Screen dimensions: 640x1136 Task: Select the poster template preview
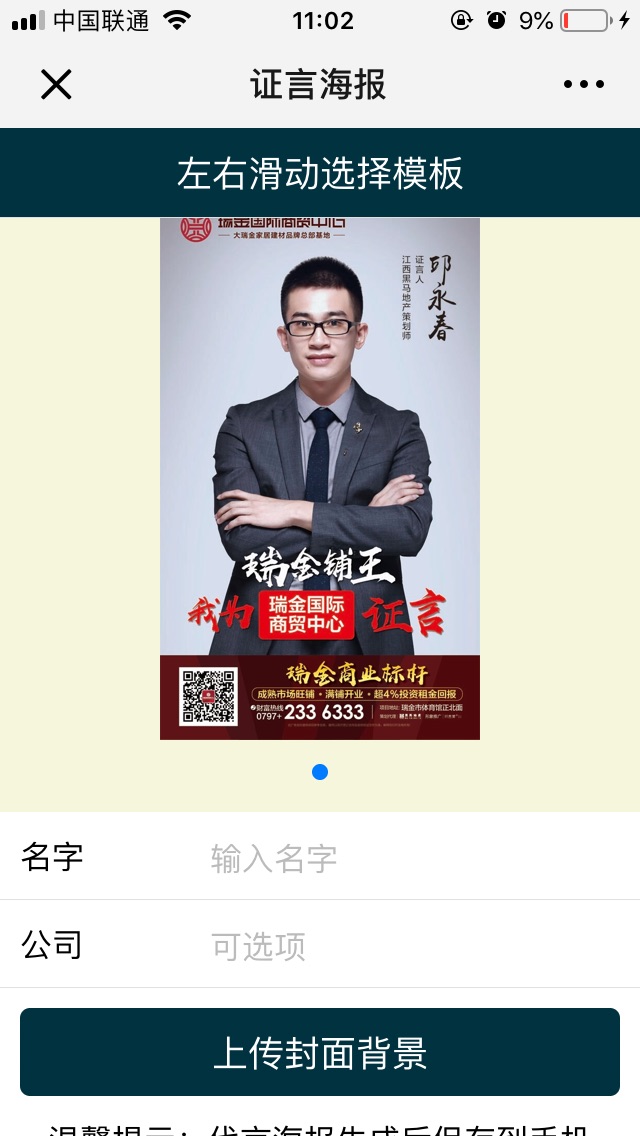click(320, 478)
